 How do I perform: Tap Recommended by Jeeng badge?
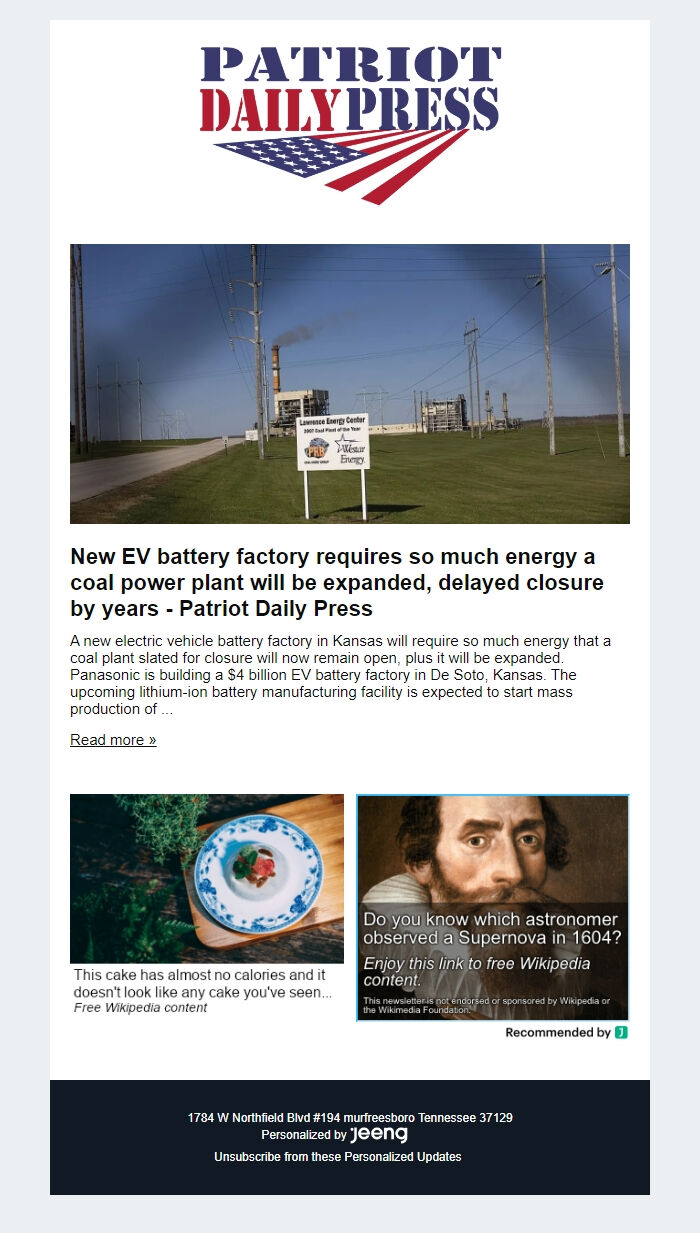566,1033
